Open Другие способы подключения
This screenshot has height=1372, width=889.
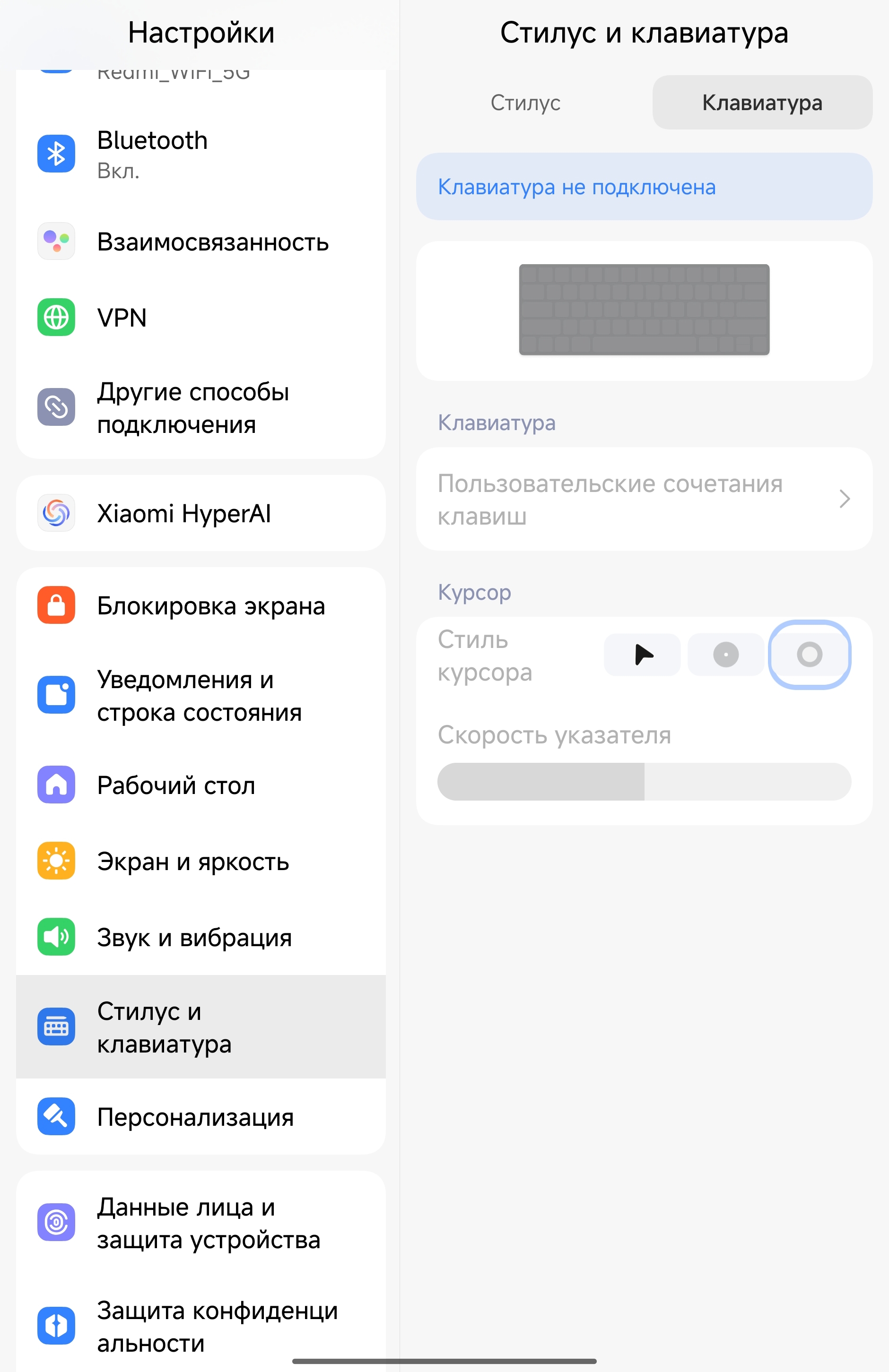coord(200,407)
